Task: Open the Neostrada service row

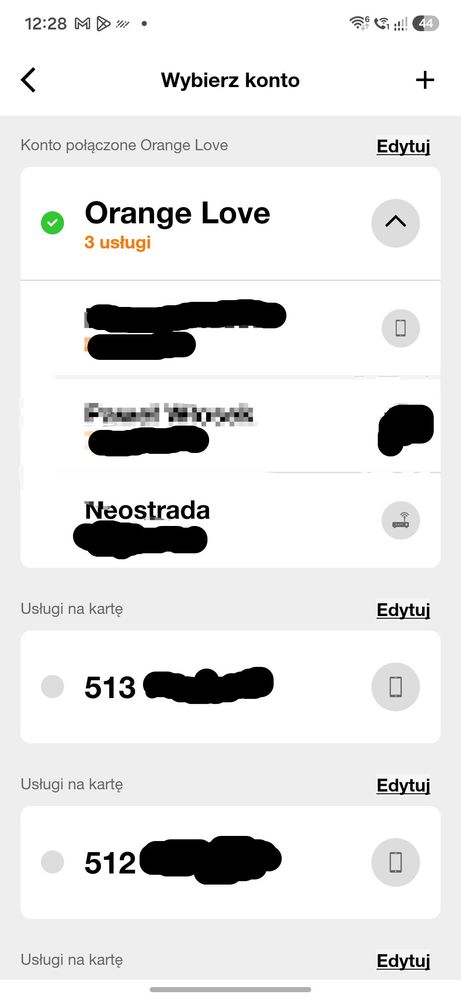Action: (230, 521)
